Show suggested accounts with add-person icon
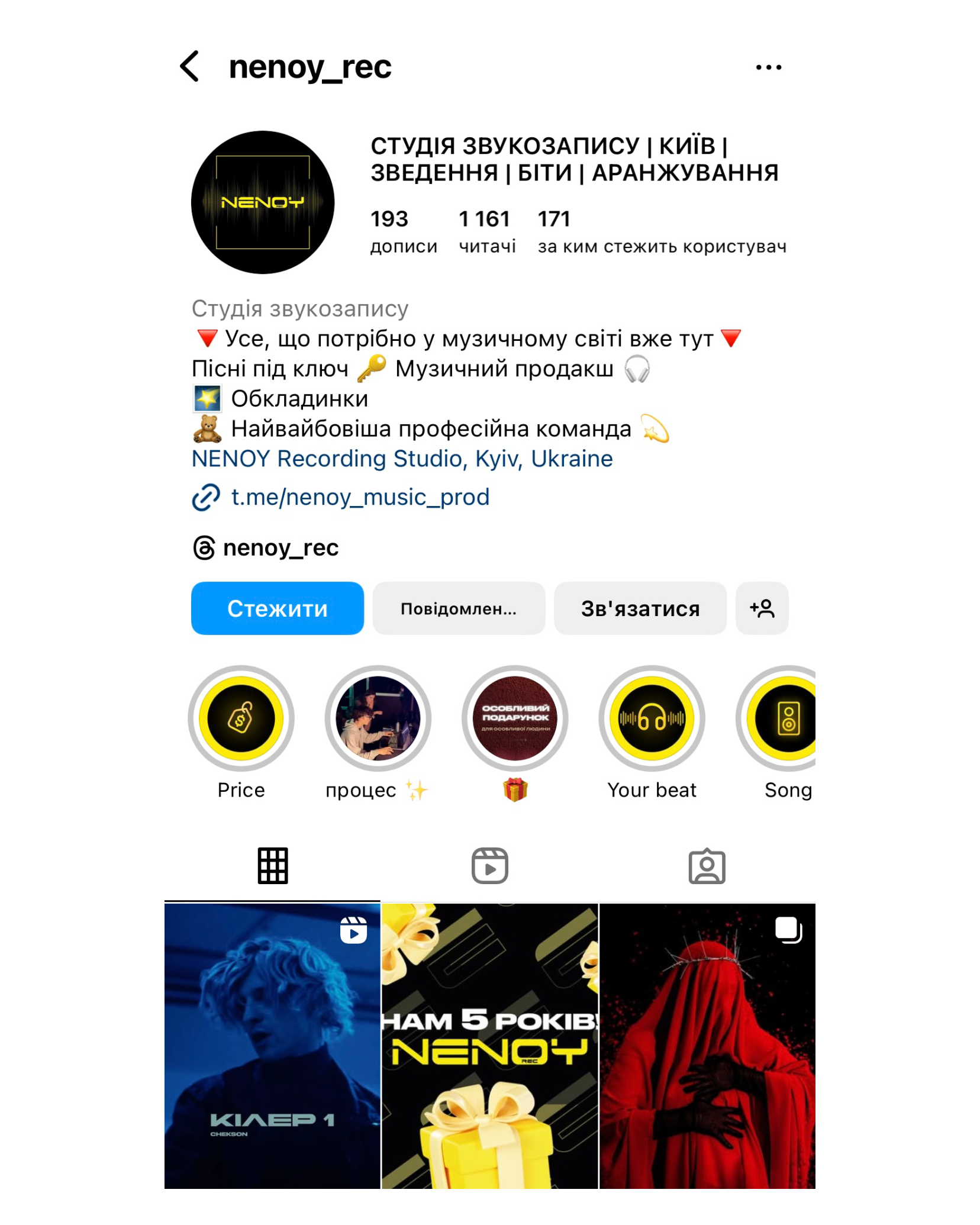This screenshot has width=980, height=1225. [x=762, y=608]
